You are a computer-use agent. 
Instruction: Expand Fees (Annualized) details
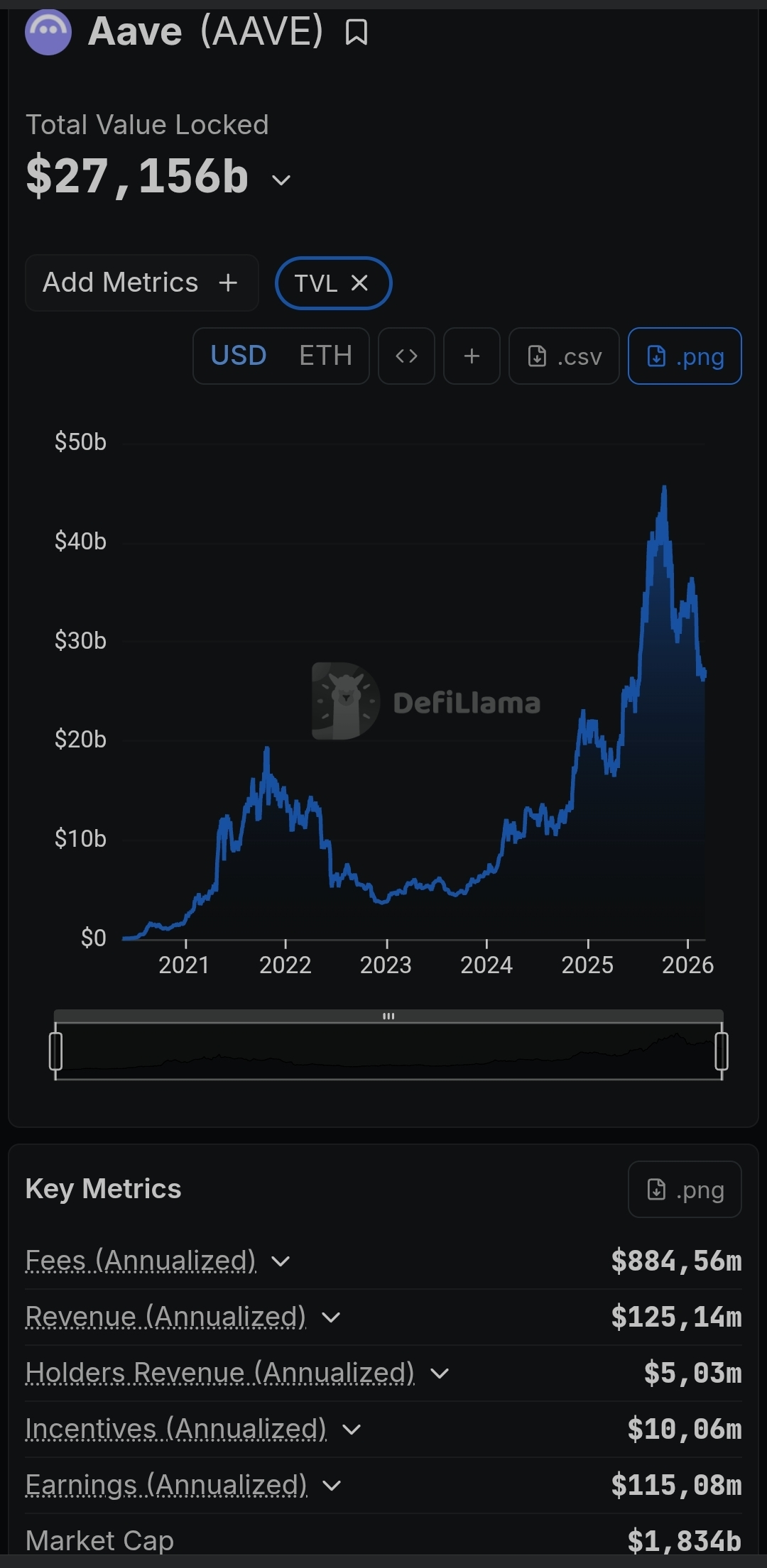point(281,1261)
